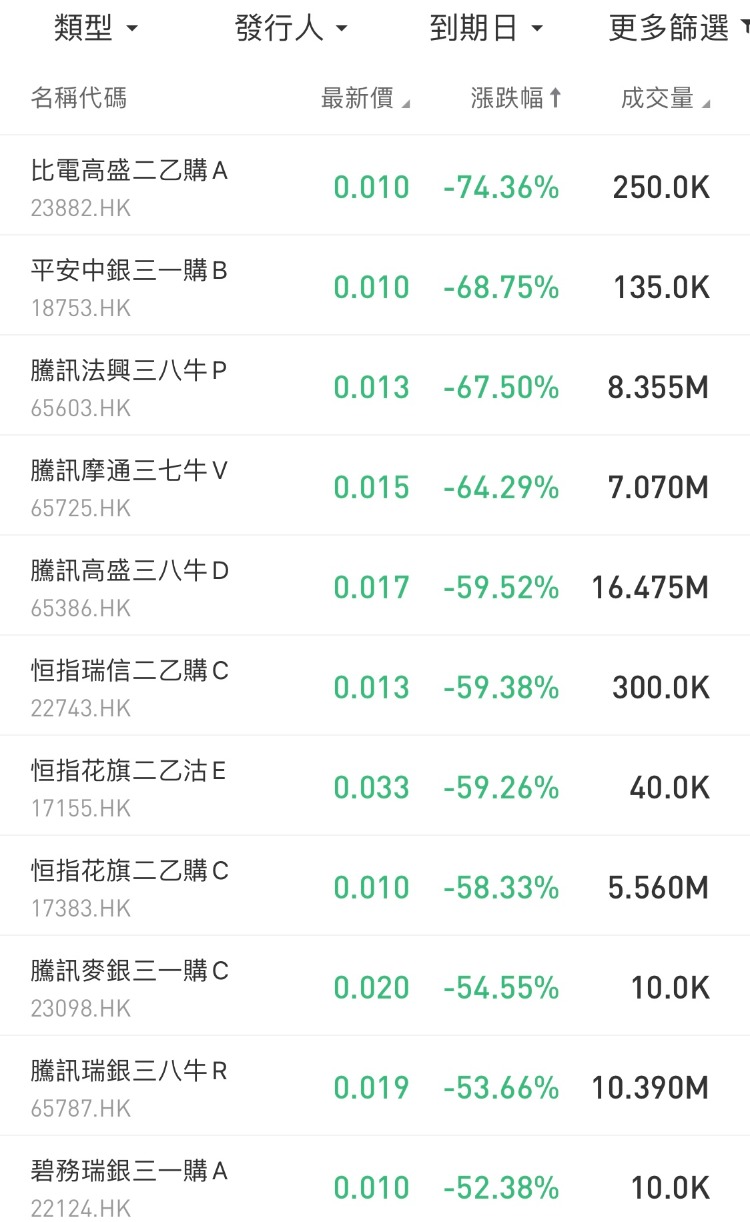Open 比電高盛二乙購A 23882.HK
Viewport: 750px width, 1222px height.
pos(375,186)
